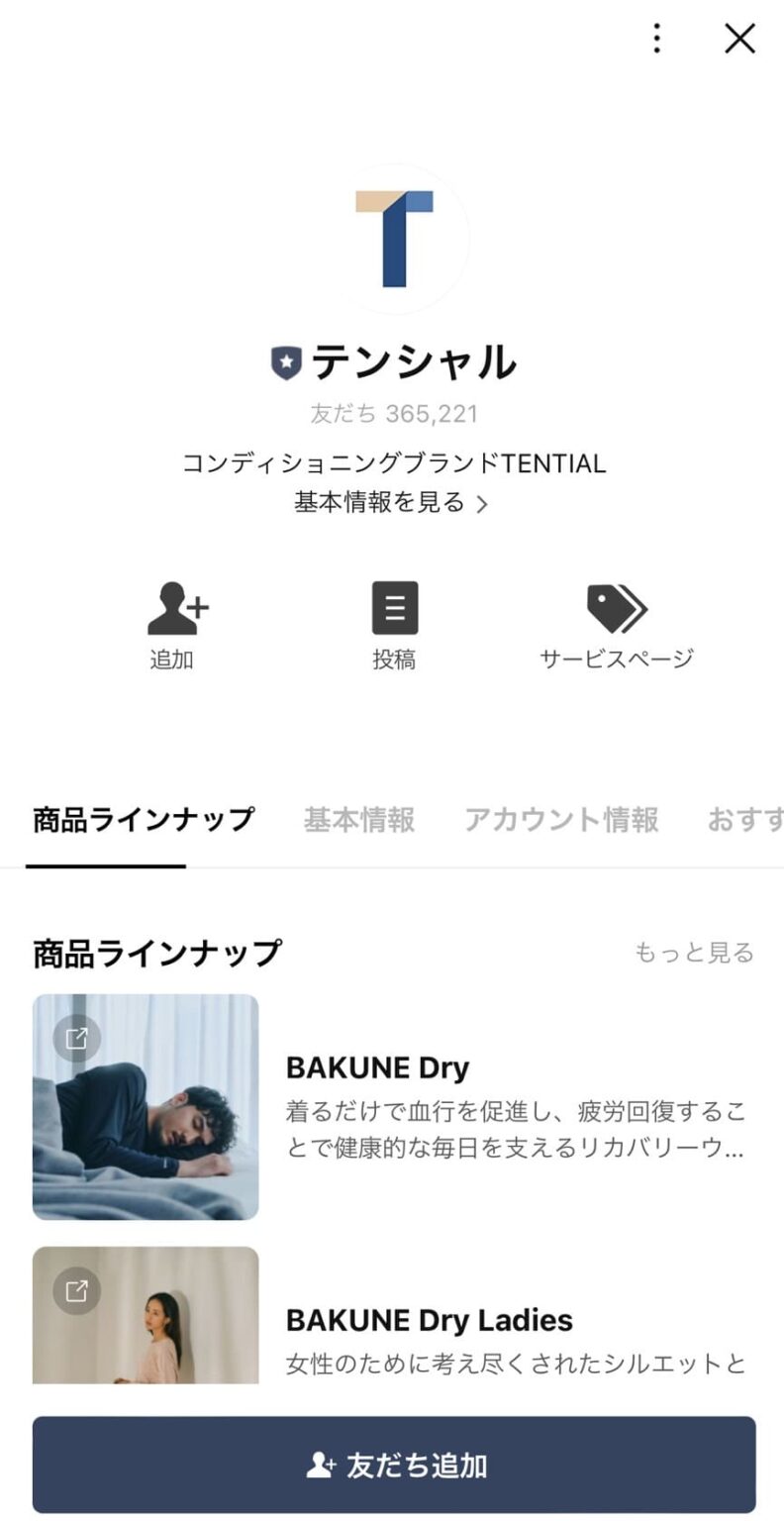Tap the もっと見る expander for product lineup
784x1521 pixels.
tap(695, 953)
